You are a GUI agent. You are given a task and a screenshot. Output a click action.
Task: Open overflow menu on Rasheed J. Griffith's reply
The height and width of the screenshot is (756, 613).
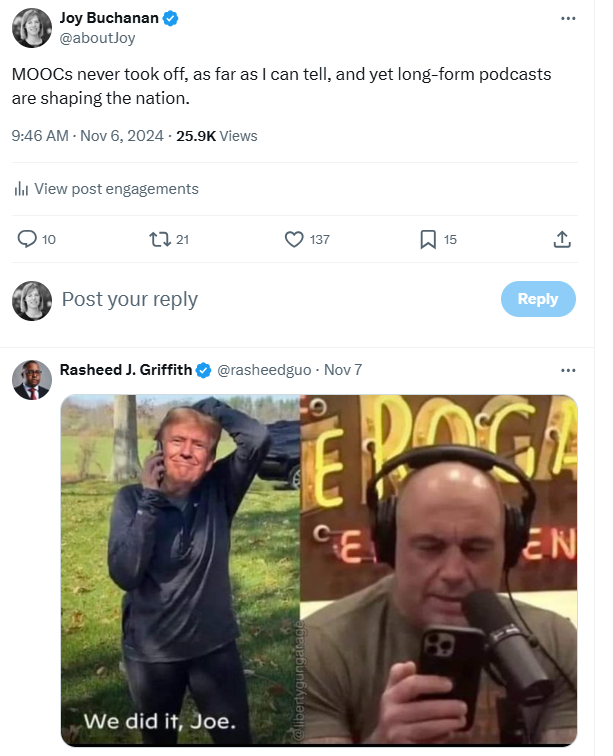coord(568,370)
